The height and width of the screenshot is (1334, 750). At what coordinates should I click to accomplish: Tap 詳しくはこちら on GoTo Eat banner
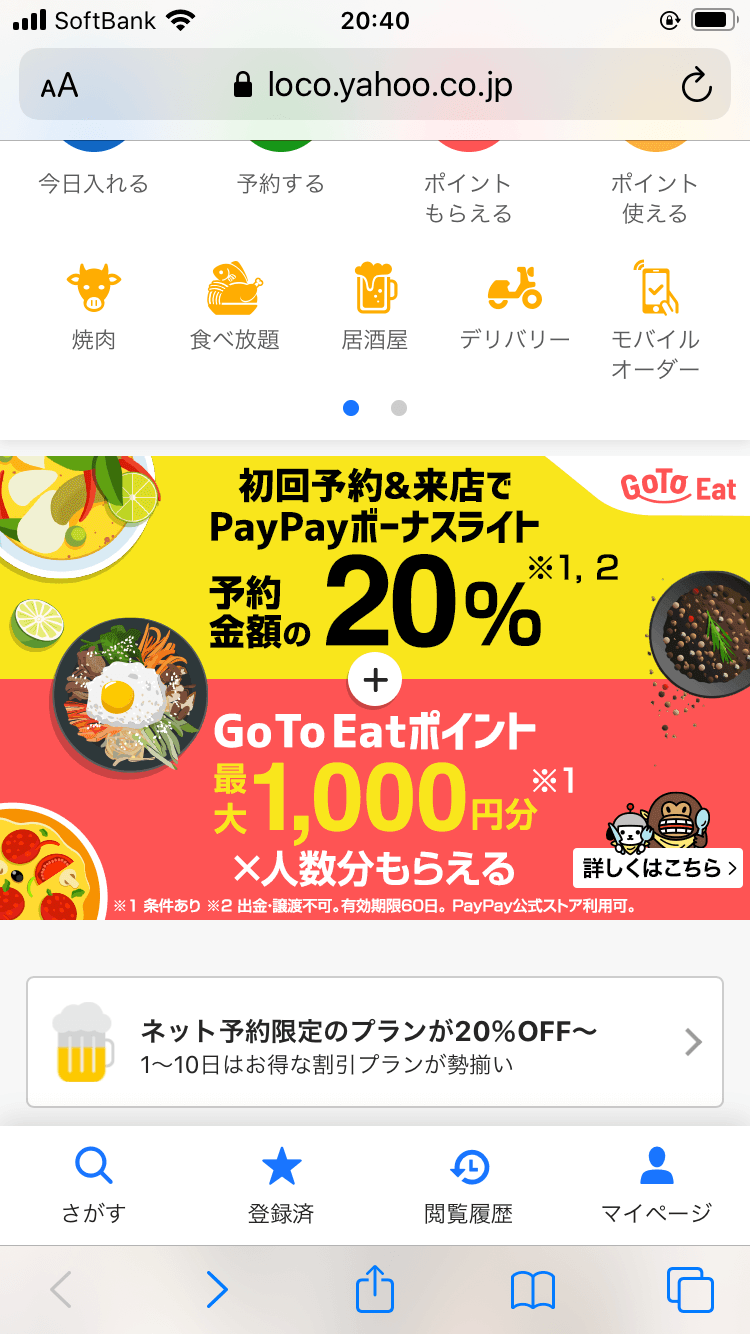[x=658, y=867]
